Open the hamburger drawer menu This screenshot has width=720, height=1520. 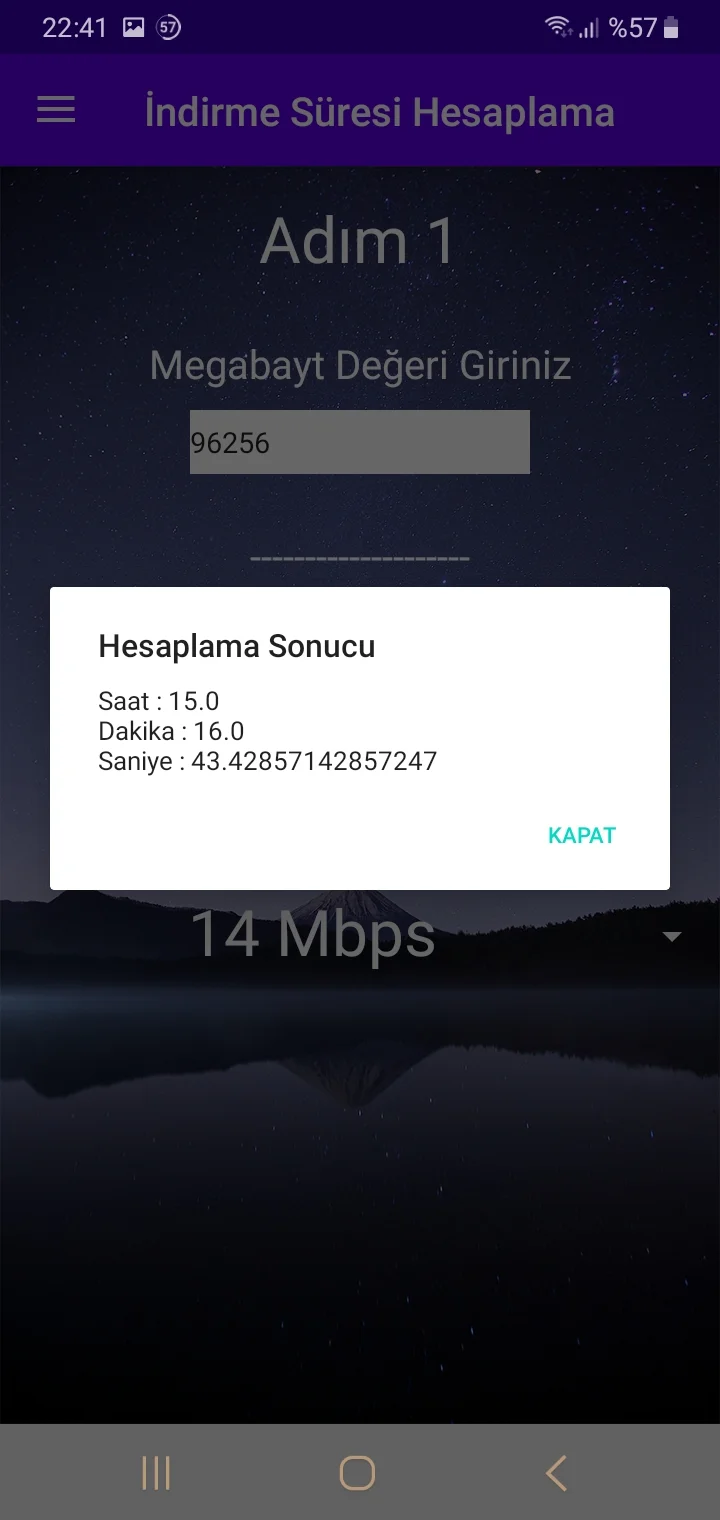[56, 110]
